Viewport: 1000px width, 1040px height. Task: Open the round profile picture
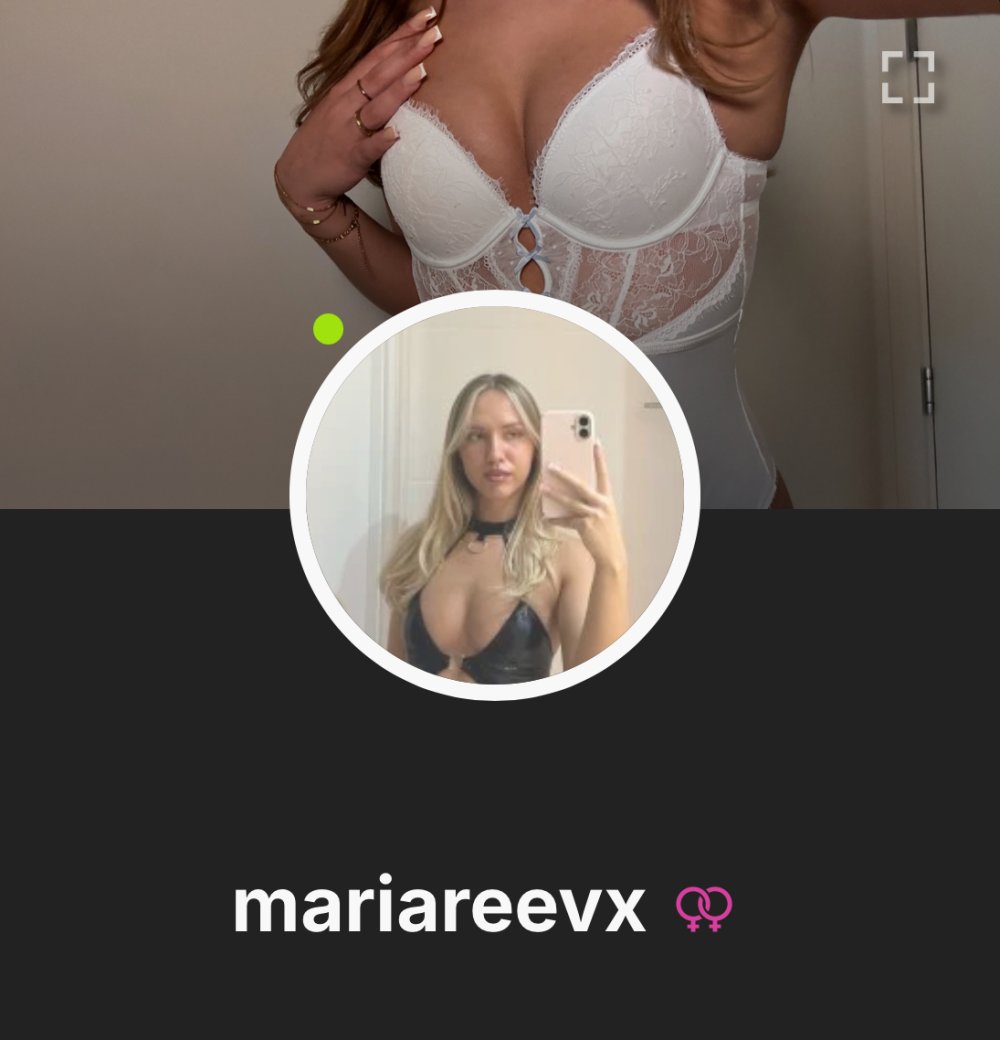[x=495, y=496]
